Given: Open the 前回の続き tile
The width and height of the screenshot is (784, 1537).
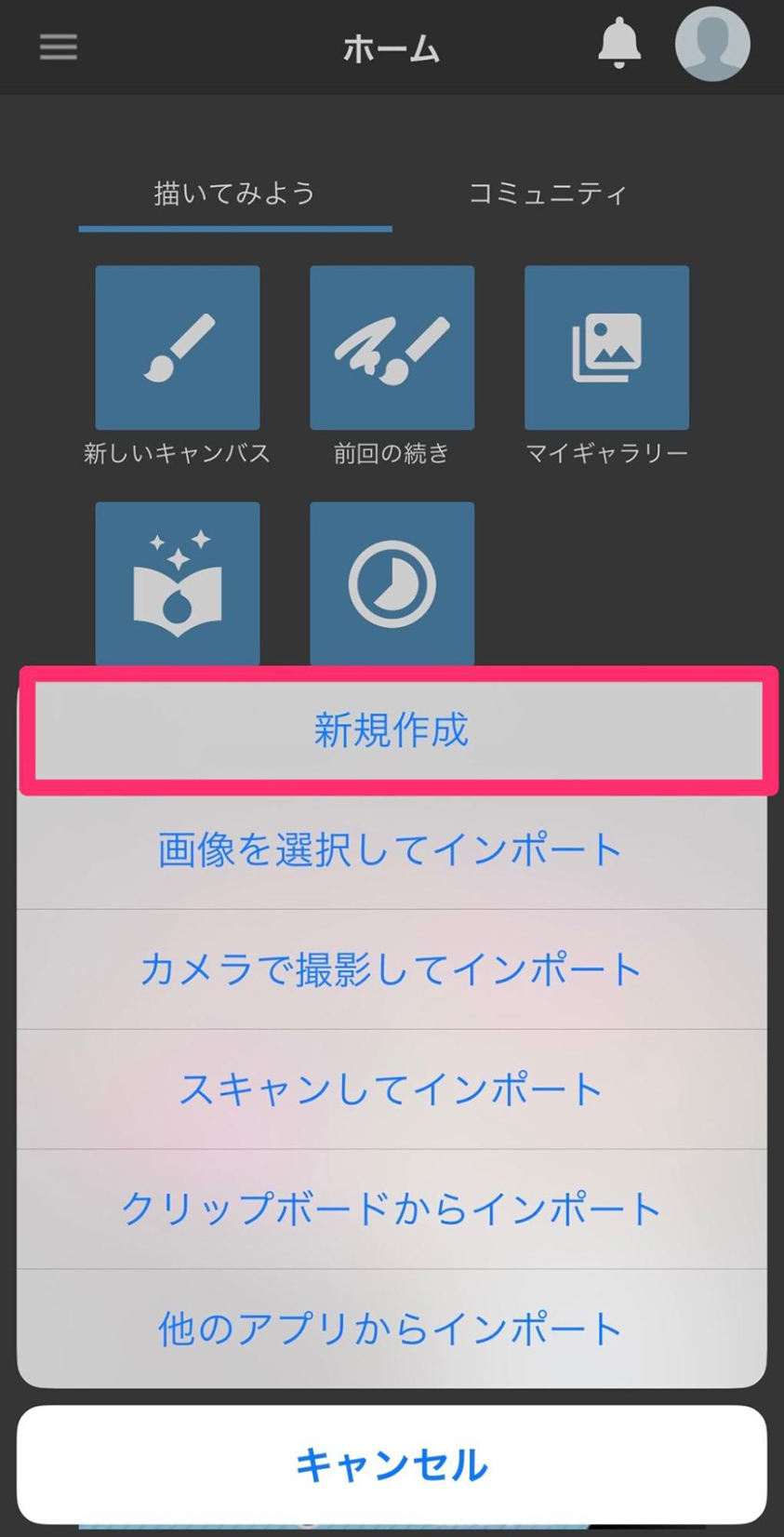Looking at the screenshot, I should [392, 348].
